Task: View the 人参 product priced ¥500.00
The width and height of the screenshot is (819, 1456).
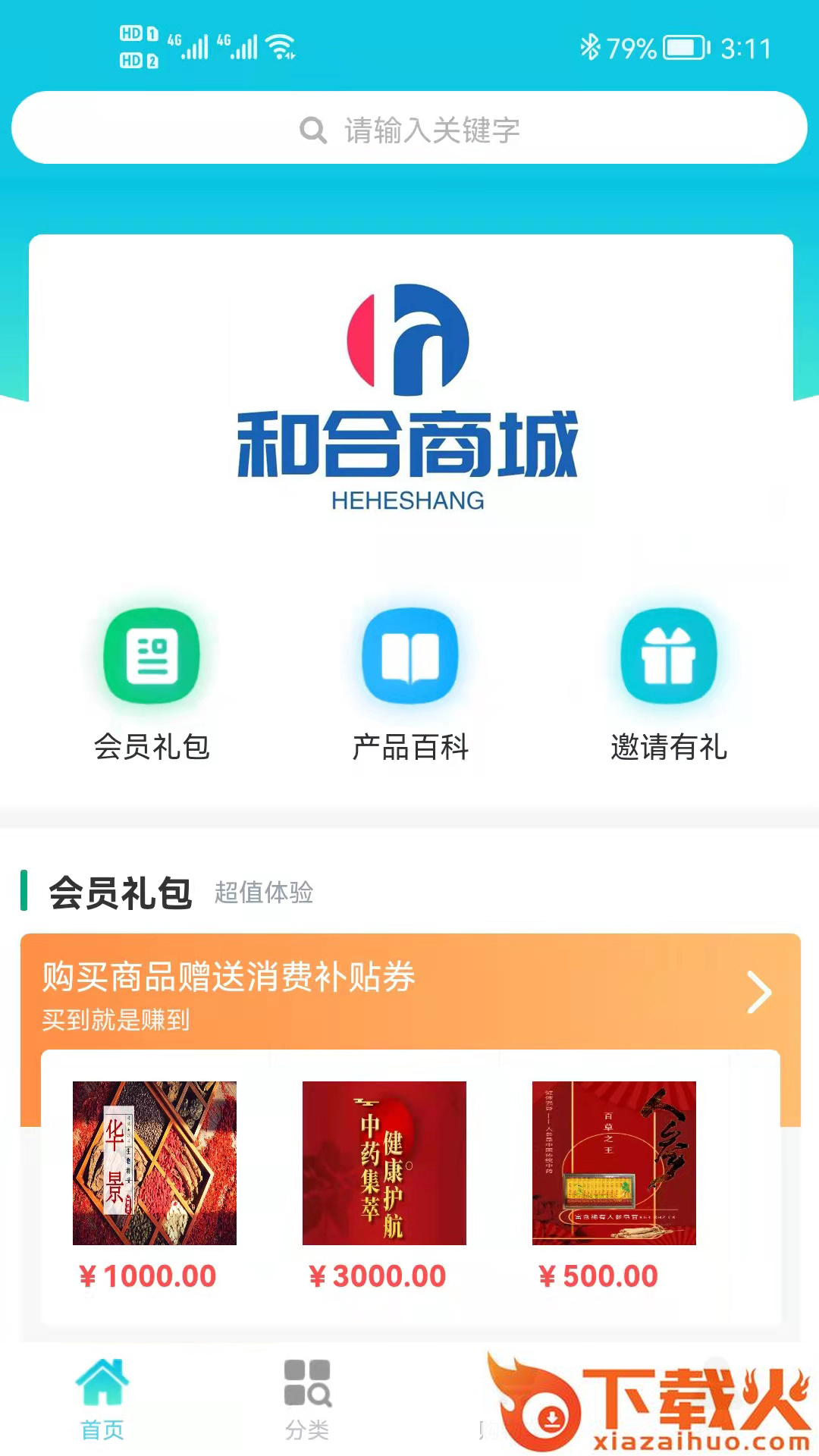Action: pos(614,1163)
